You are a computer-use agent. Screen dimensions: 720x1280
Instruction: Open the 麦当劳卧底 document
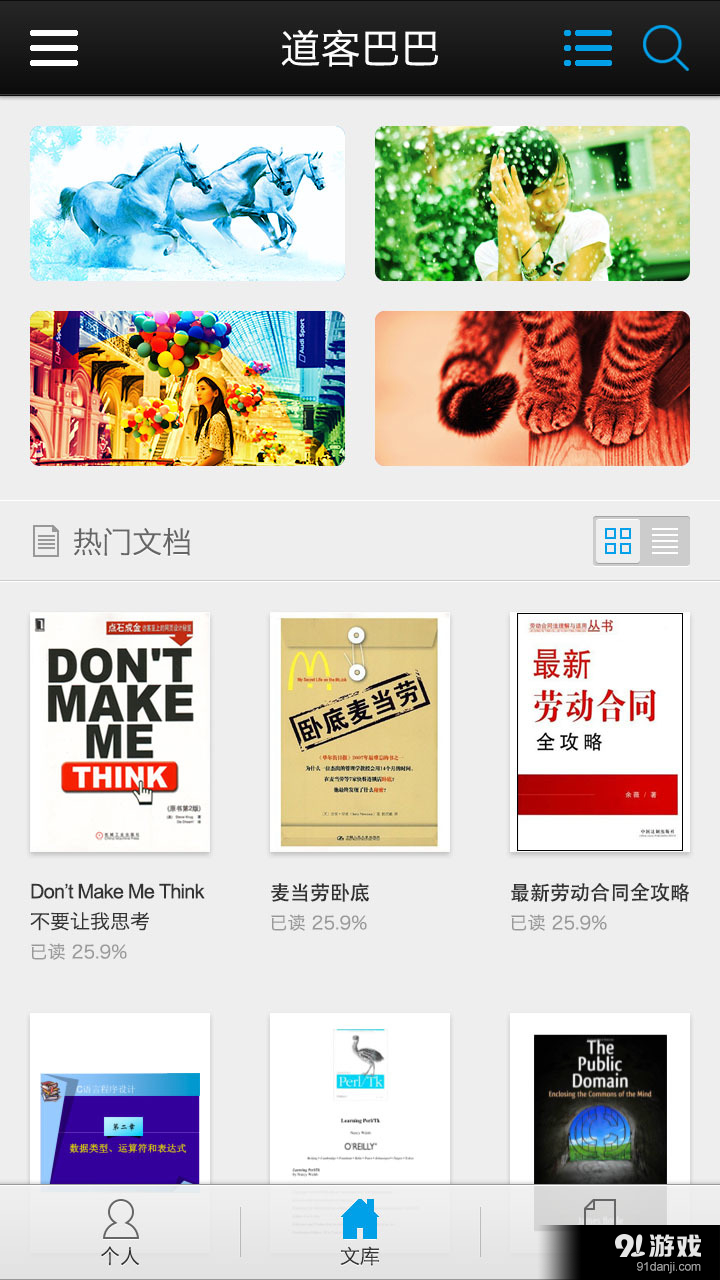click(360, 732)
